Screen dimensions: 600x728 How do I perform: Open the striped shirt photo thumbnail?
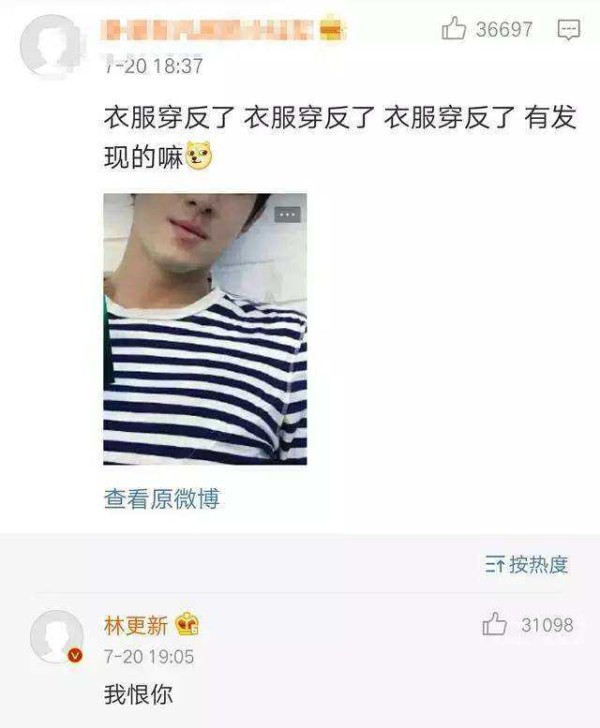205,329
